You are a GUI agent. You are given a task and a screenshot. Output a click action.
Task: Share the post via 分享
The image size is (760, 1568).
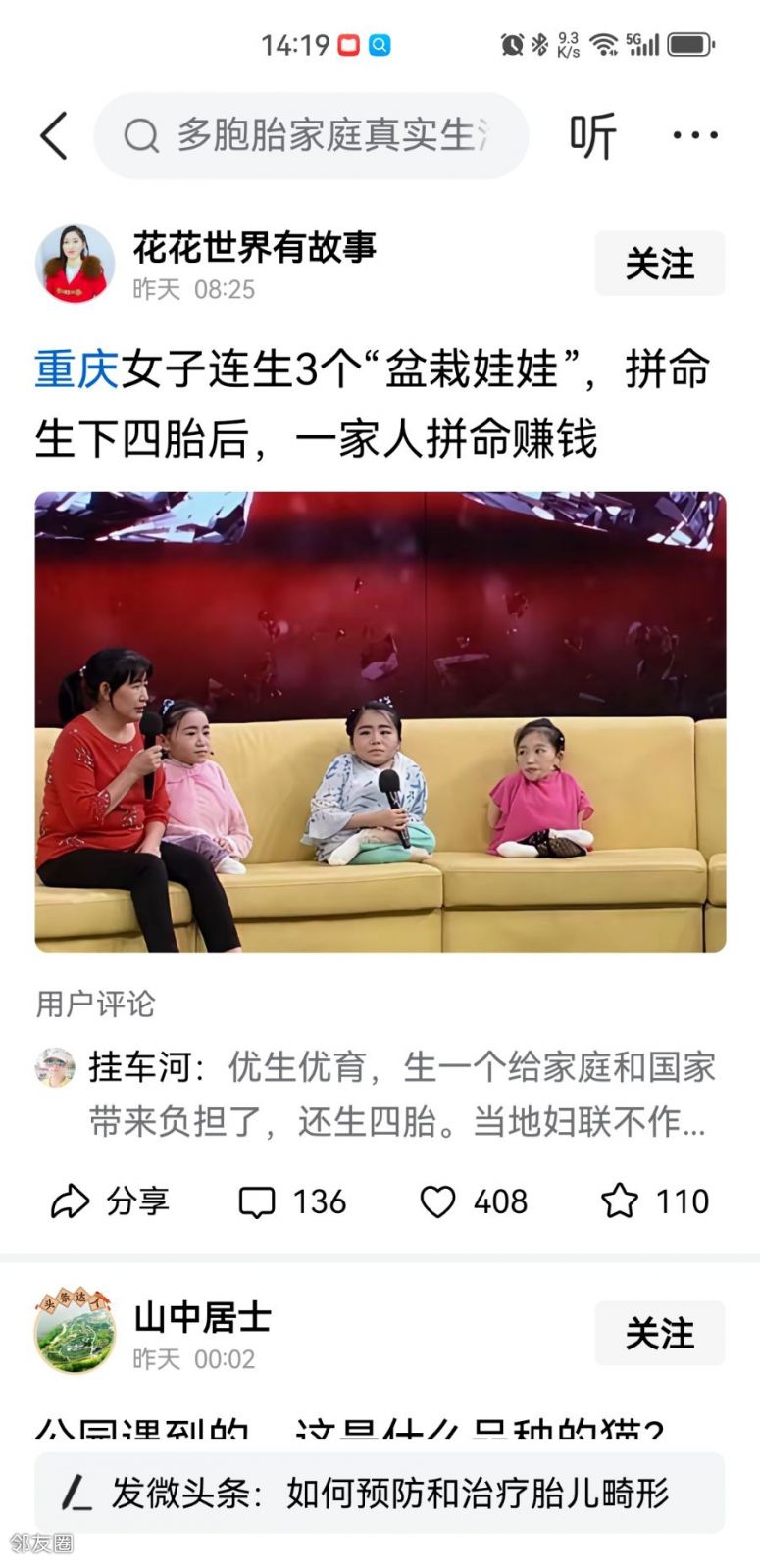pos(110,1201)
